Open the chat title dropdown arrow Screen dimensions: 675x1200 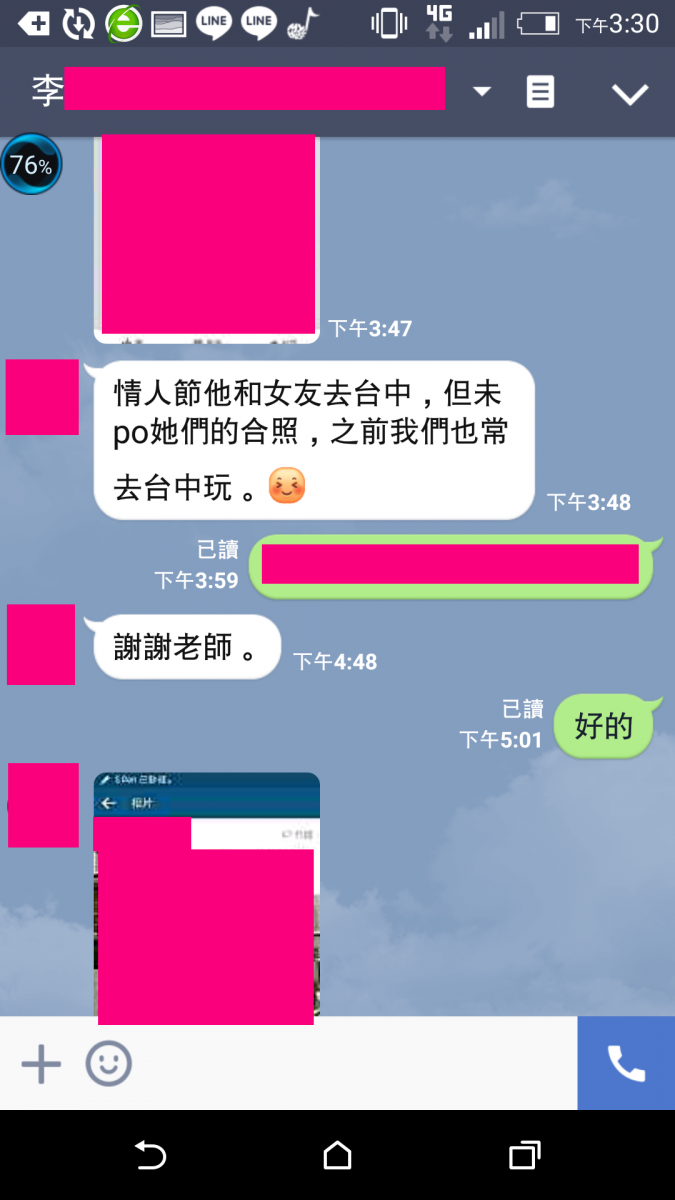(481, 92)
